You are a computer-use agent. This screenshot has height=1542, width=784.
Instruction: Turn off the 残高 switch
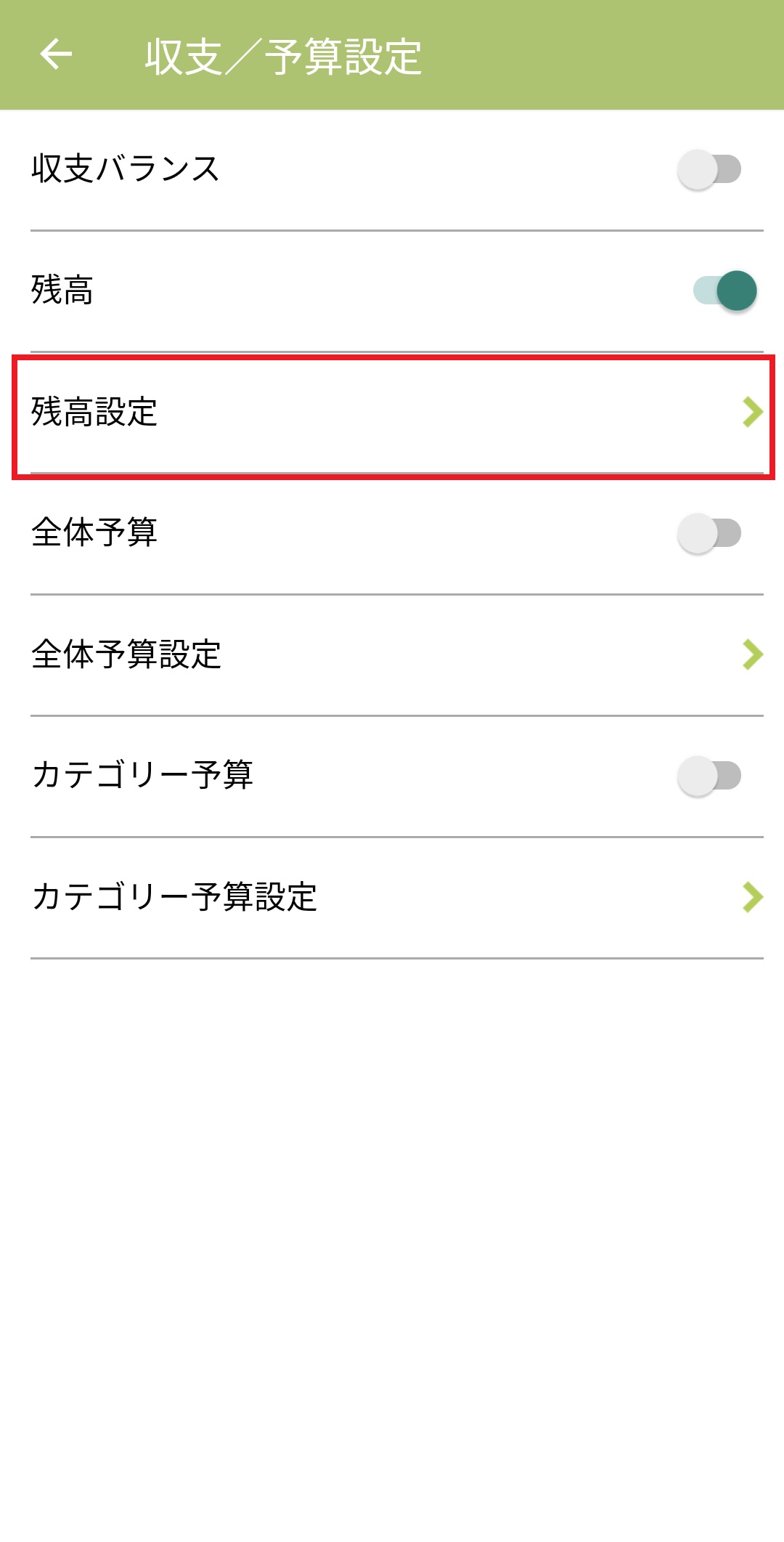[x=724, y=291]
